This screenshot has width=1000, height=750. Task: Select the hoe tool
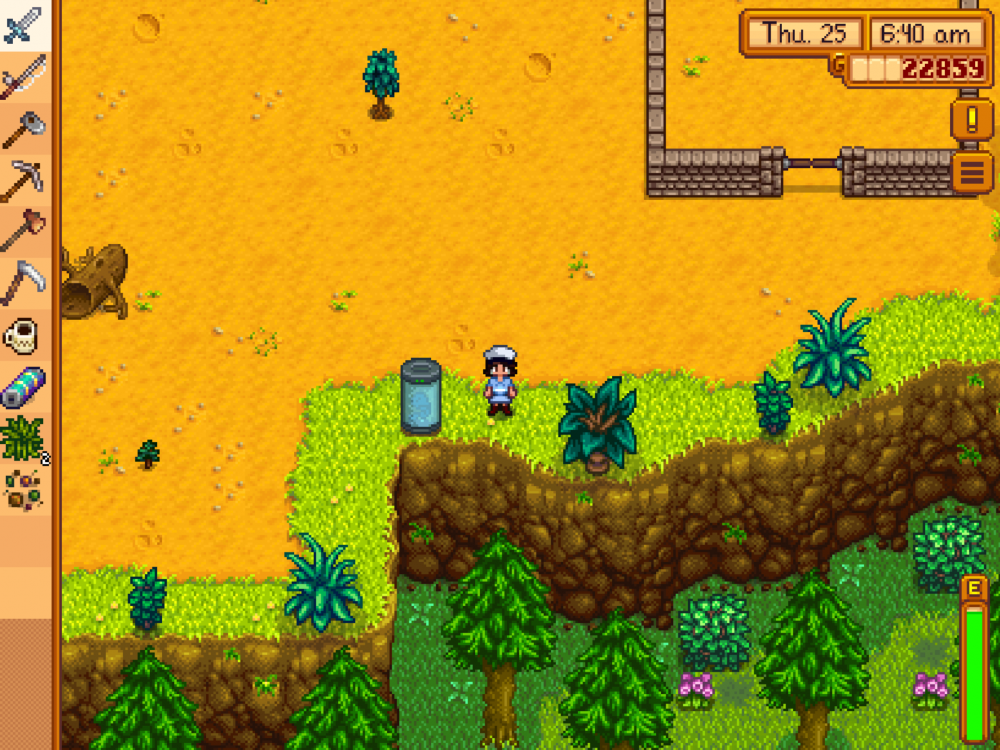click(x=22, y=129)
